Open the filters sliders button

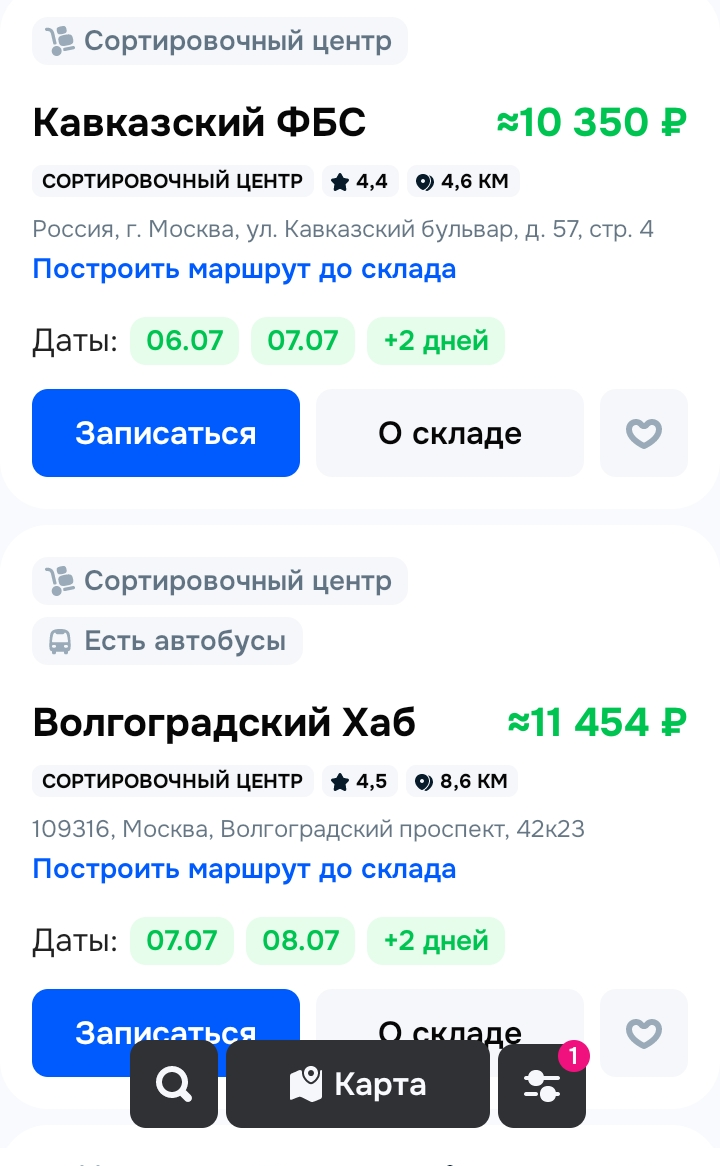pyautogui.click(x=542, y=1084)
